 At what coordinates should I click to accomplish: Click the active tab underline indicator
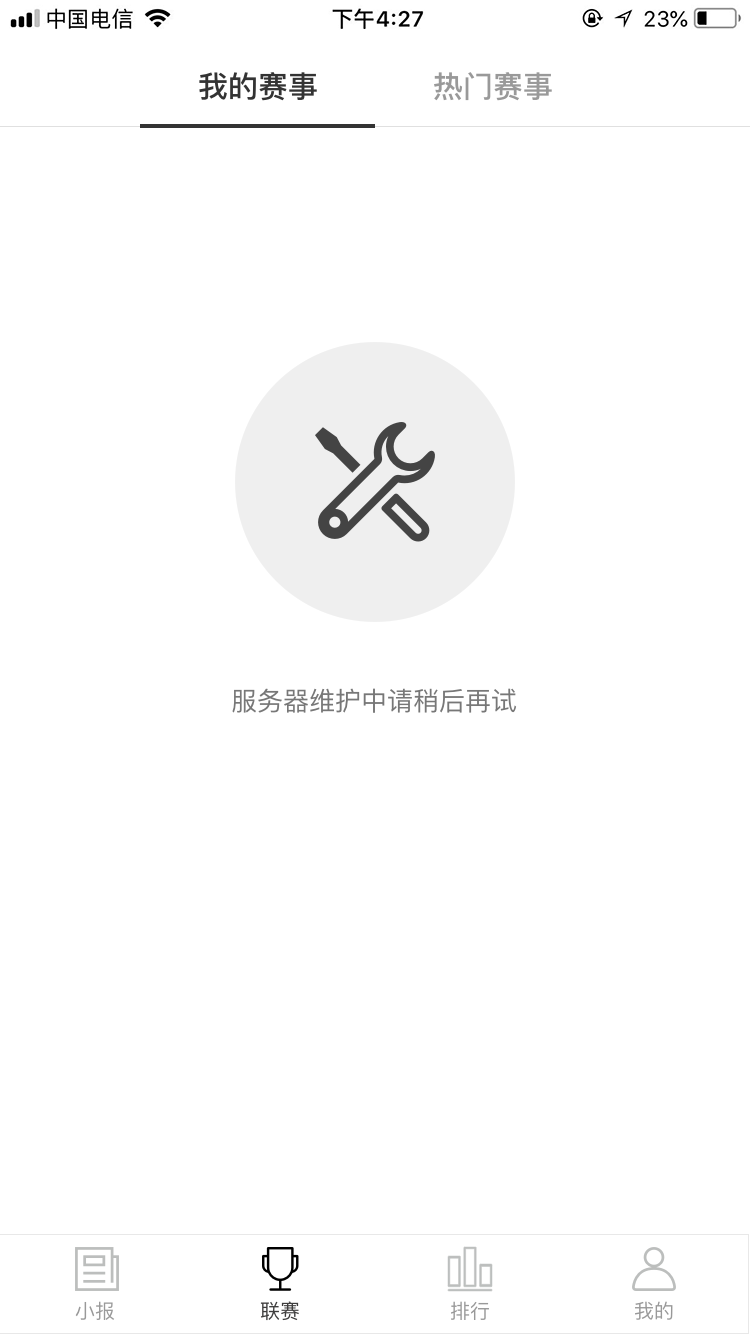coord(257,126)
